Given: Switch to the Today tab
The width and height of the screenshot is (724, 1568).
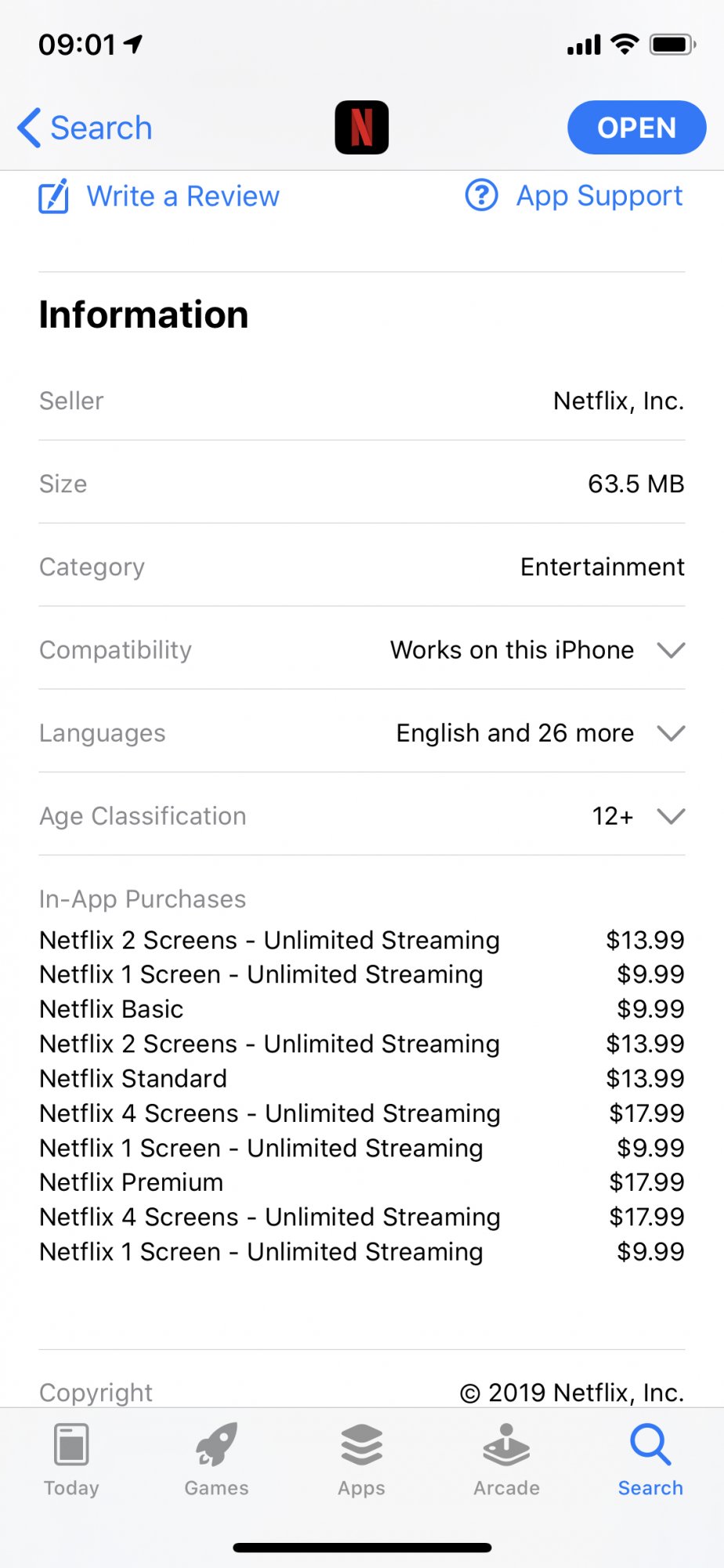Looking at the screenshot, I should point(71,1460).
